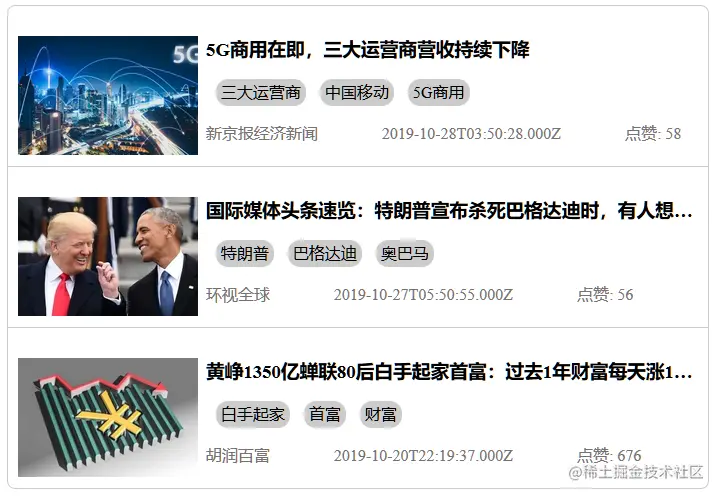Tap the 巴格达迪 tag

pos(325,254)
